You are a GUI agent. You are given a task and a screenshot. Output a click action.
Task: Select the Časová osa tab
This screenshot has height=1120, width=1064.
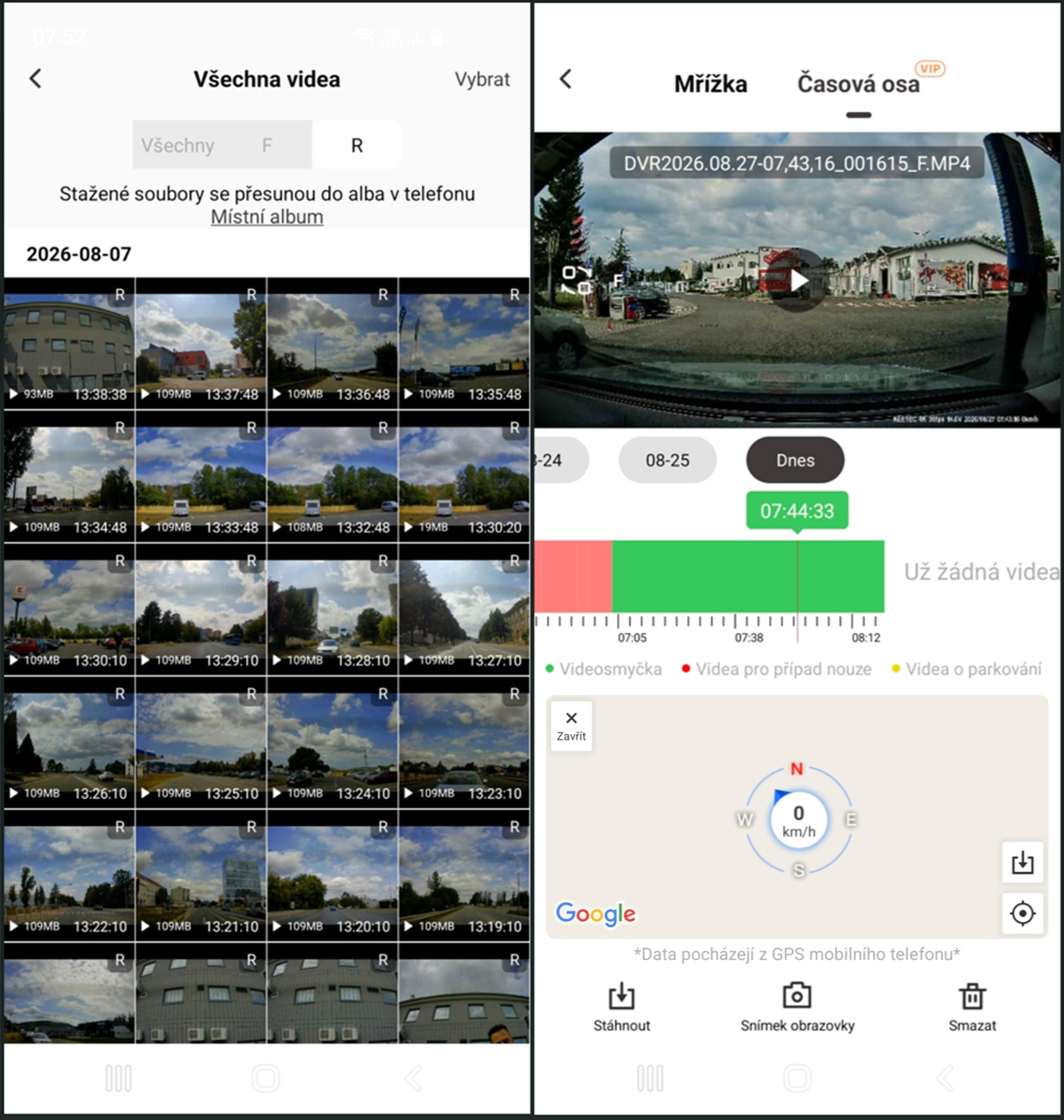858,84
